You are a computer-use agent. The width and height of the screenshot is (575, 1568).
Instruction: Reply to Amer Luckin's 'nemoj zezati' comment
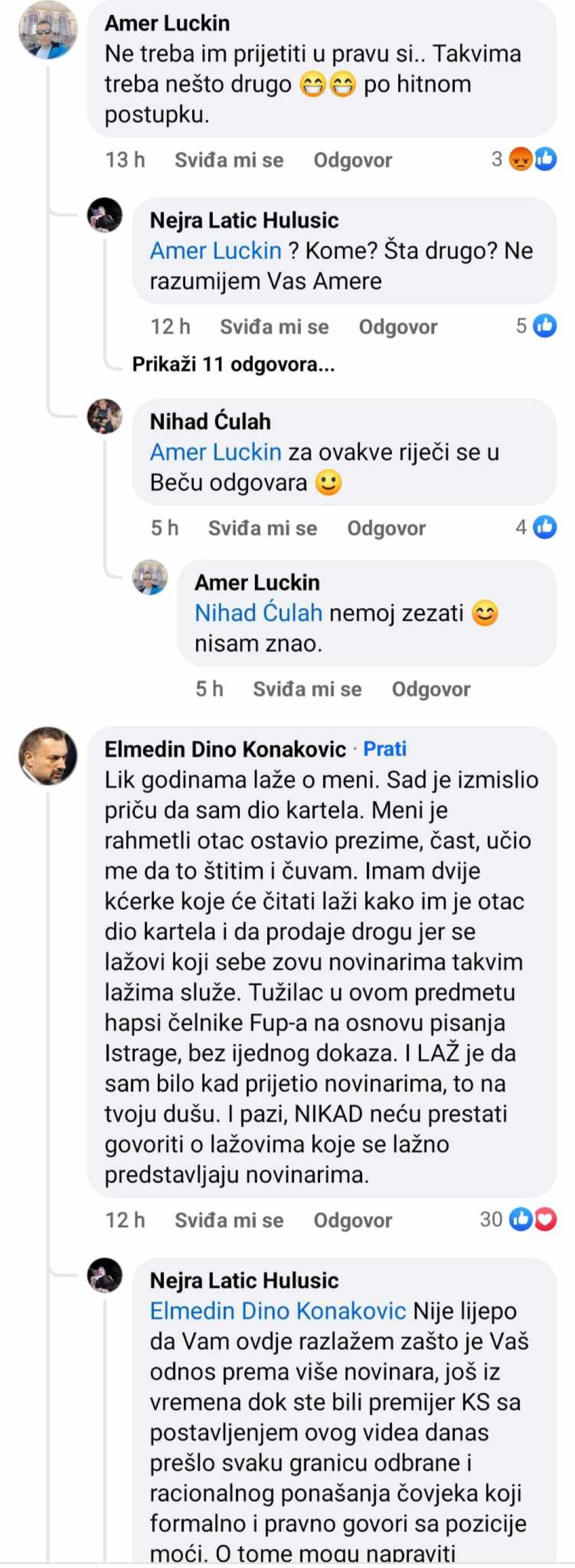[431, 689]
